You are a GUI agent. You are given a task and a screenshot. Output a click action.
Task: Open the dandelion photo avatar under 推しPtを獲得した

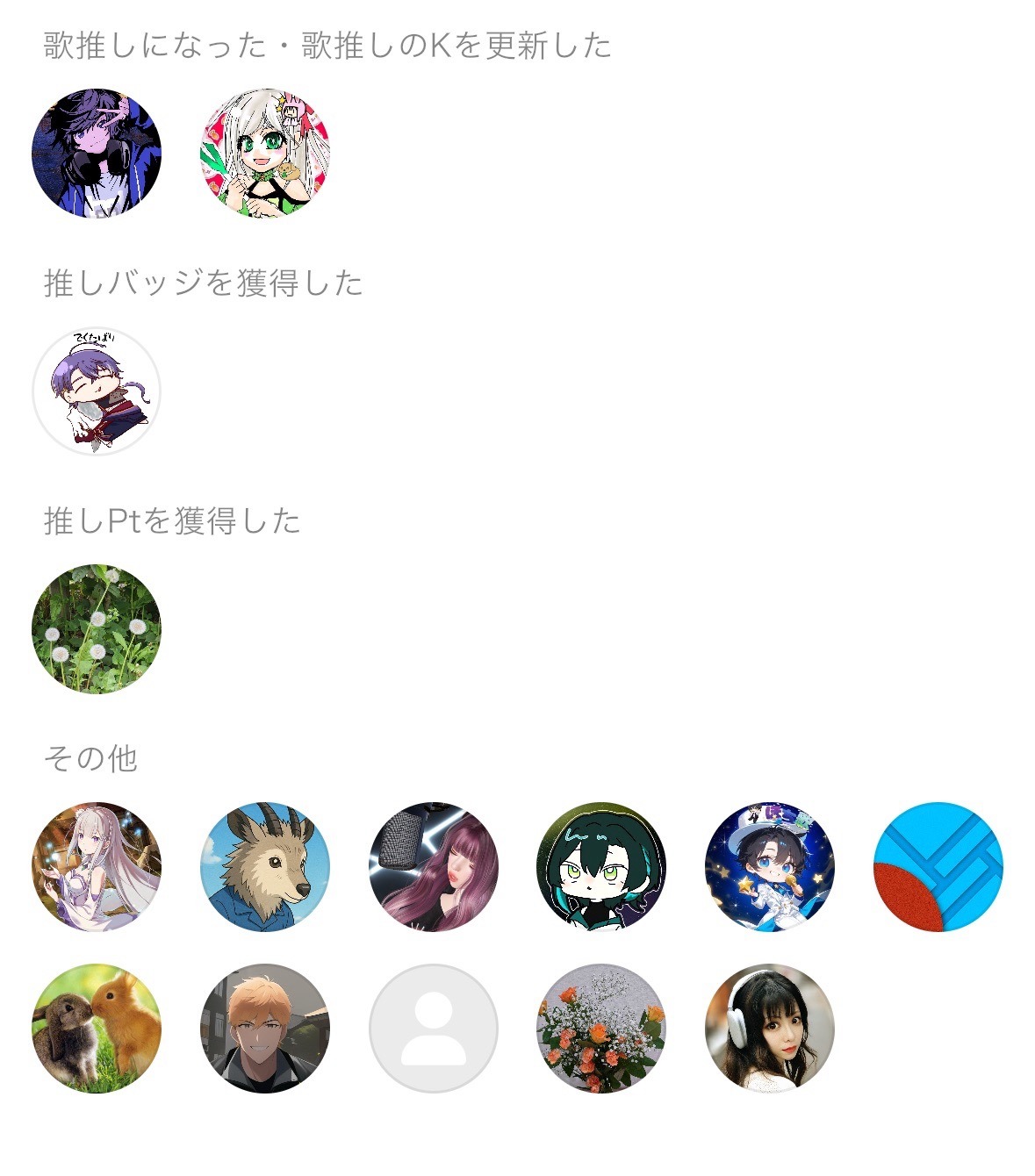(97, 629)
